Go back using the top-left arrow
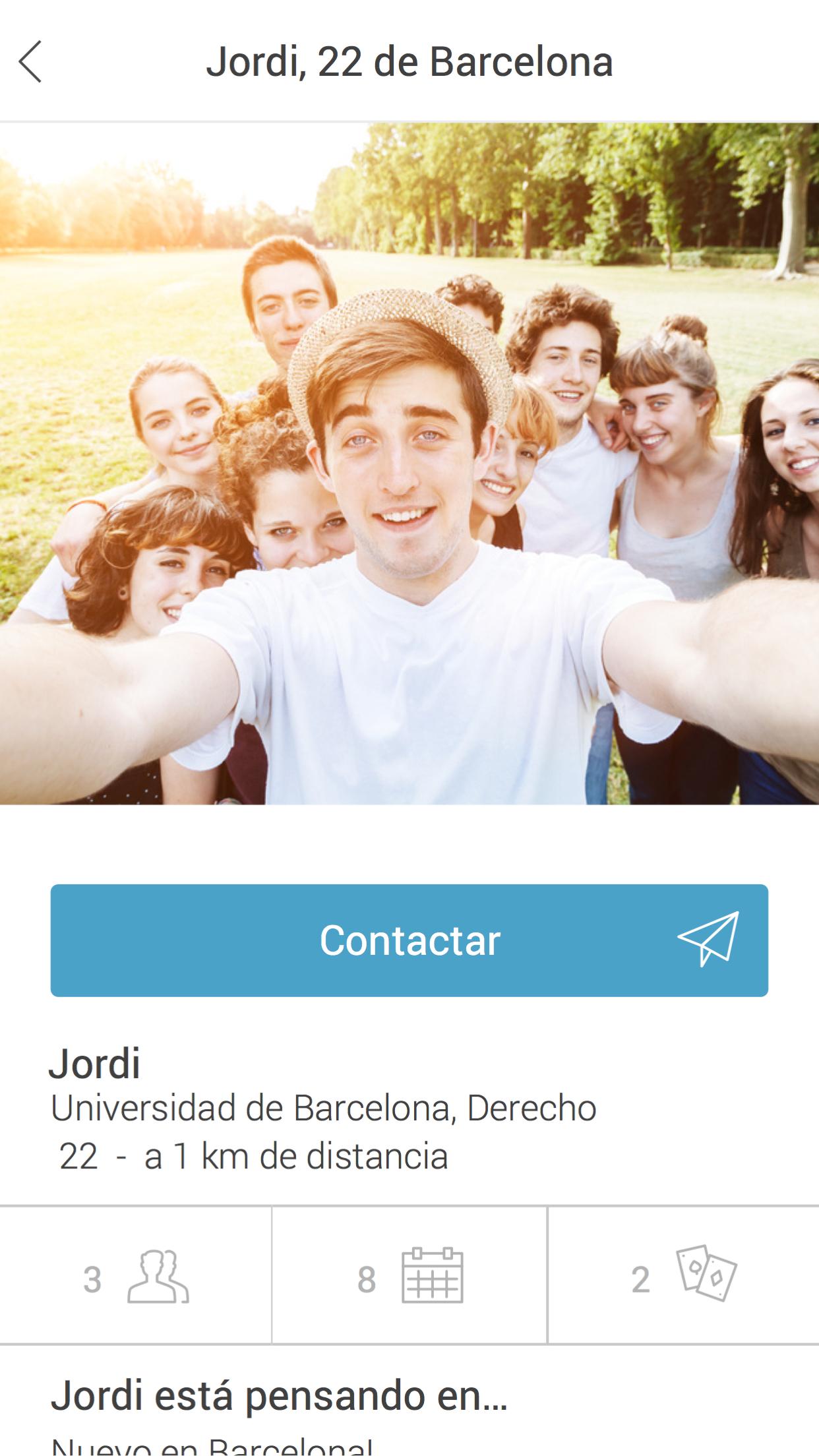The height and width of the screenshot is (1456, 819). (30, 61)
